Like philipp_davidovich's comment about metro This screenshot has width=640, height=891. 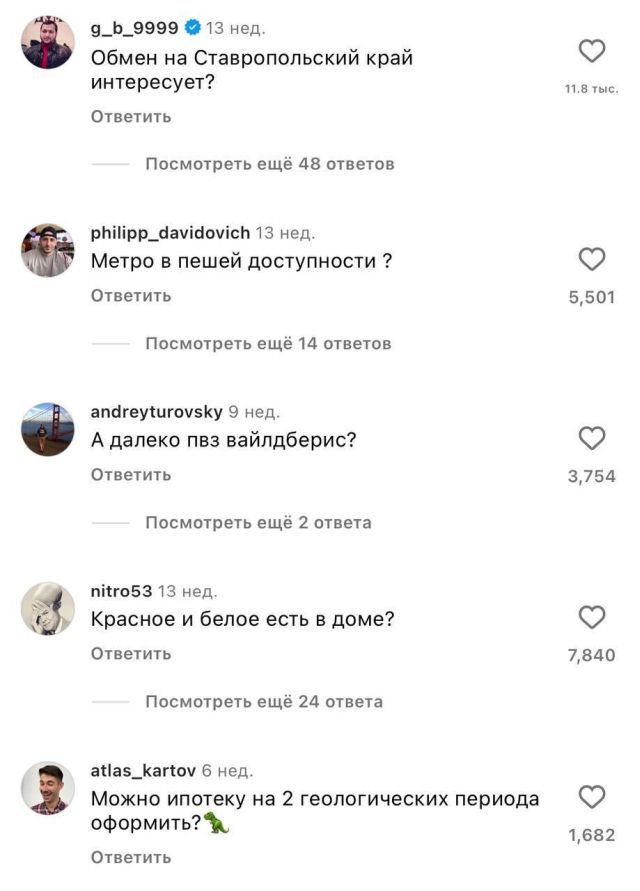(x=592, y=260)
